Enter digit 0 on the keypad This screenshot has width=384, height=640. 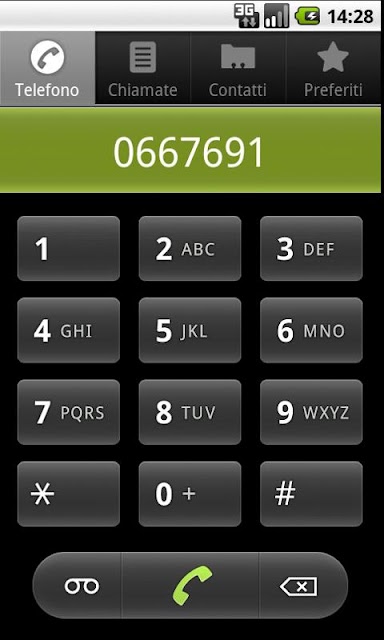[x=190, y=494]
